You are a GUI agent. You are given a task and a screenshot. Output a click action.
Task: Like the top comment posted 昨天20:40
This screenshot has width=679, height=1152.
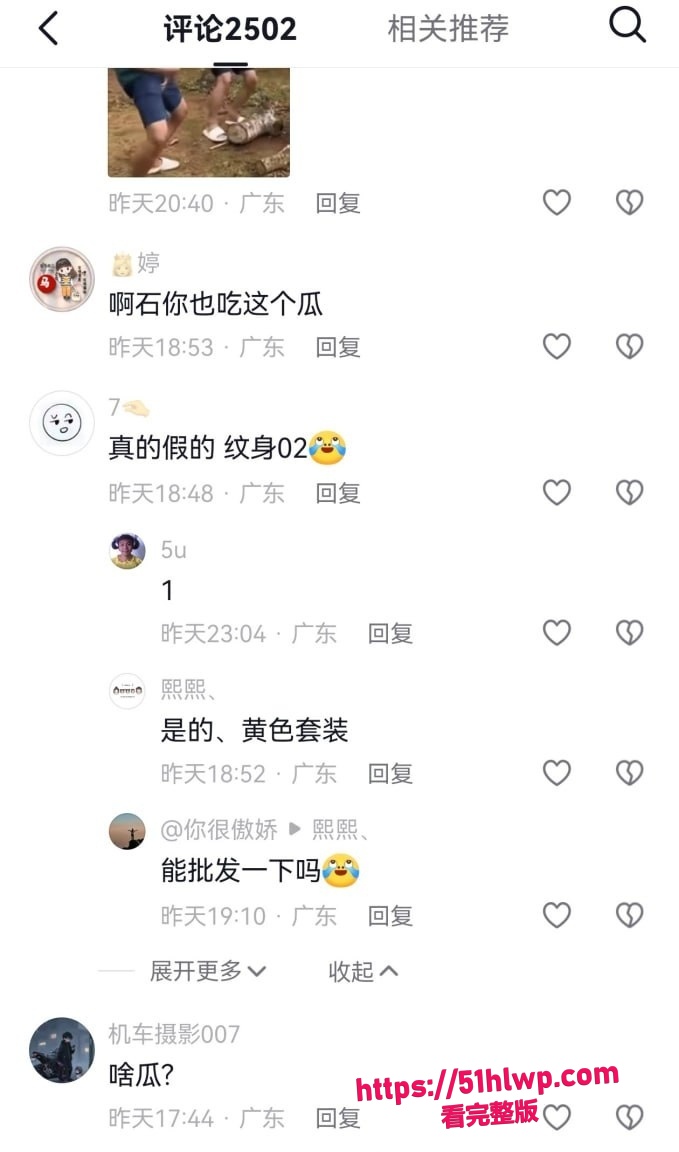(557, 202)
